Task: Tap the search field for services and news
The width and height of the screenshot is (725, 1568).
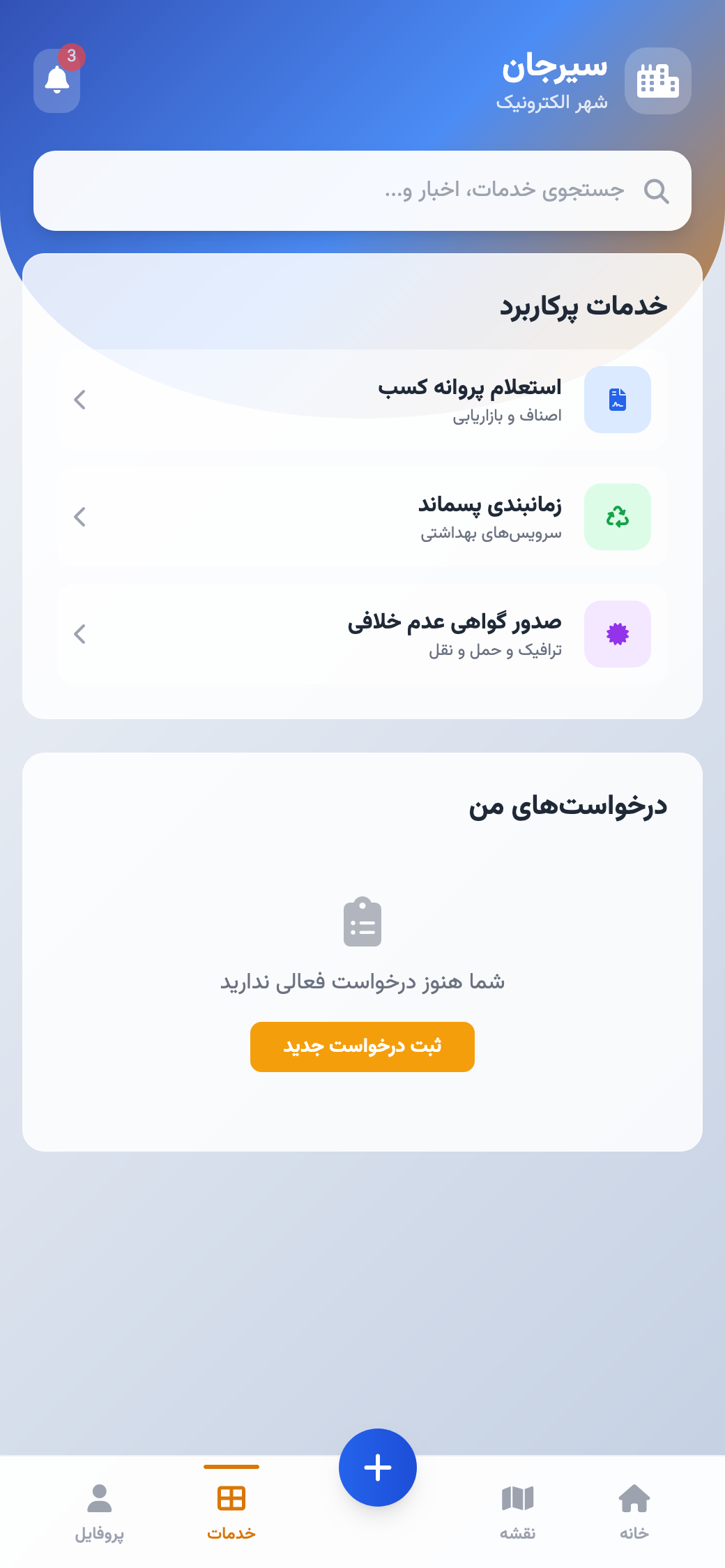Action: pyautogui.click(x=362, y=190)
